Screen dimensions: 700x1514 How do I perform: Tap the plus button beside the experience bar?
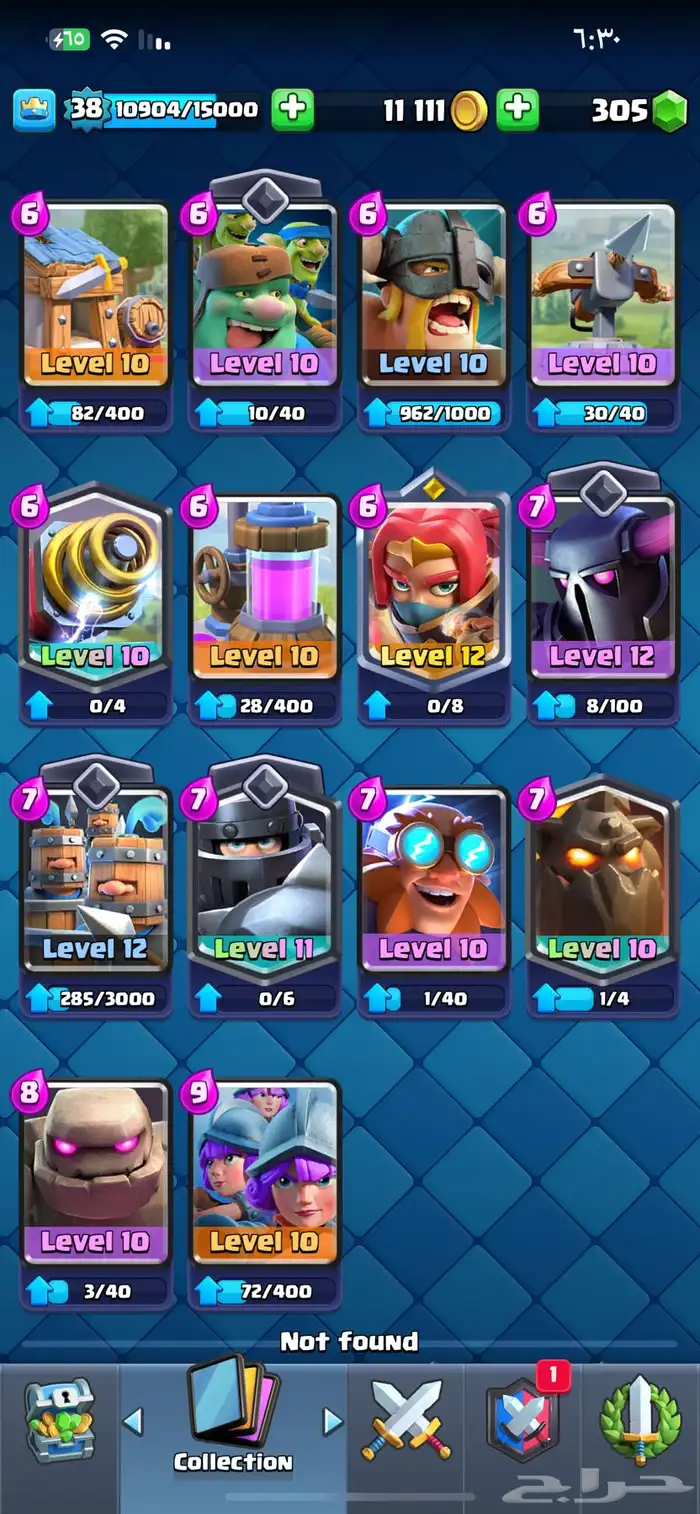(292, 110)
